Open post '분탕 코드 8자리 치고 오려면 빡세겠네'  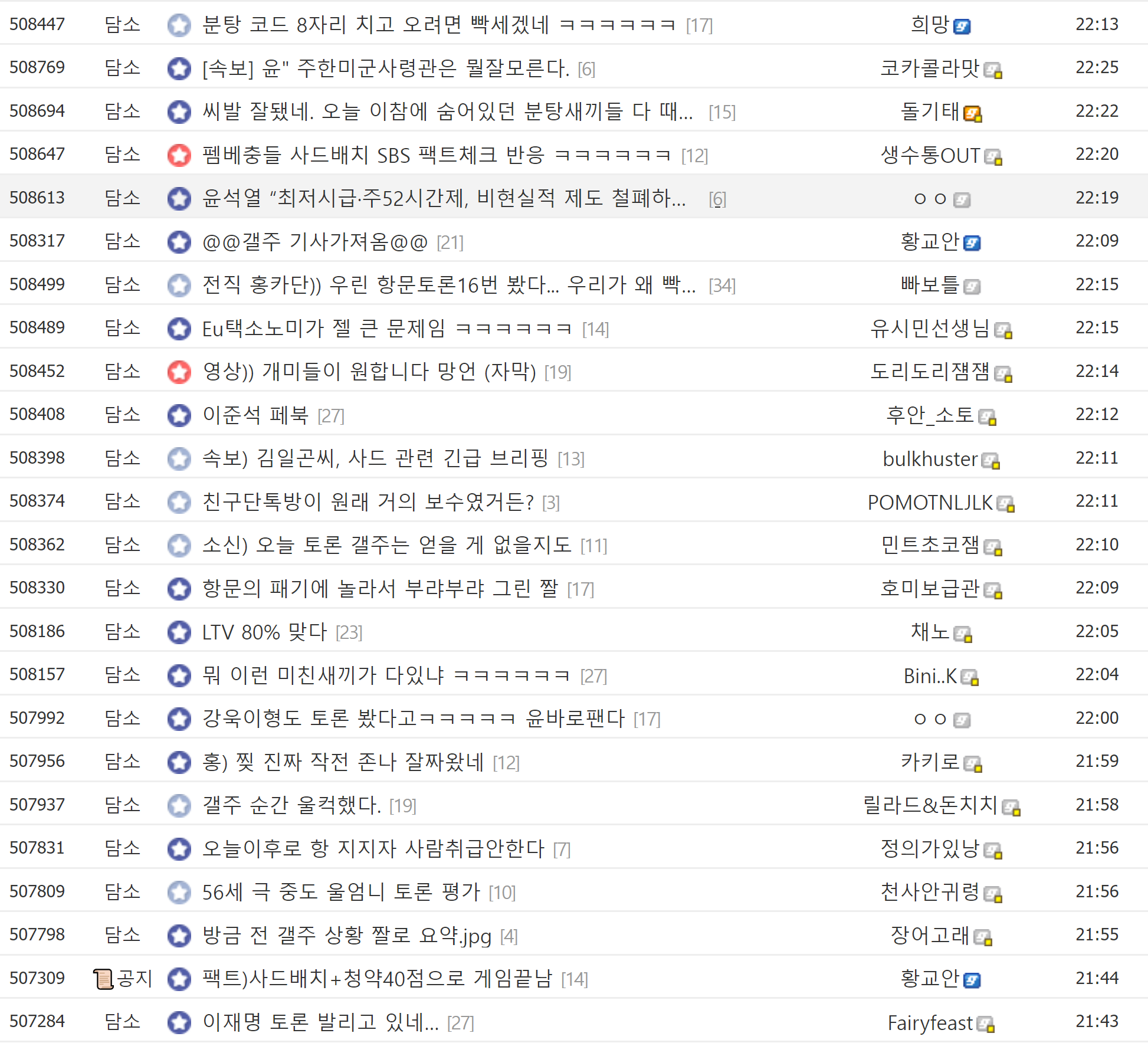pyautogui.click(x=439, y=25)
